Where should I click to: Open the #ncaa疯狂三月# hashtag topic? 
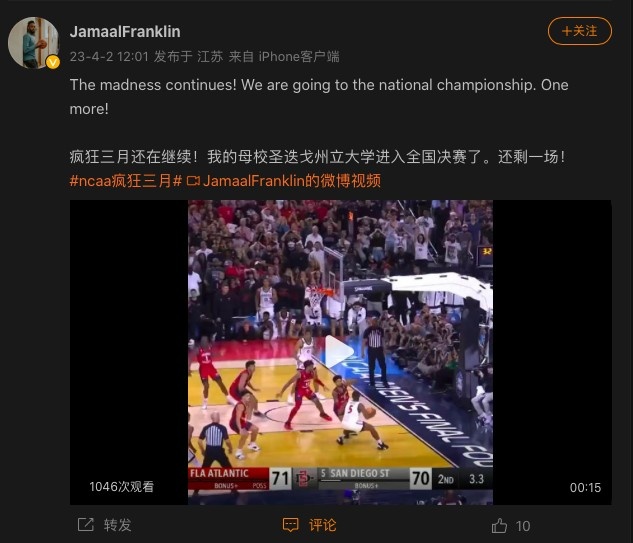coord(125,181)
